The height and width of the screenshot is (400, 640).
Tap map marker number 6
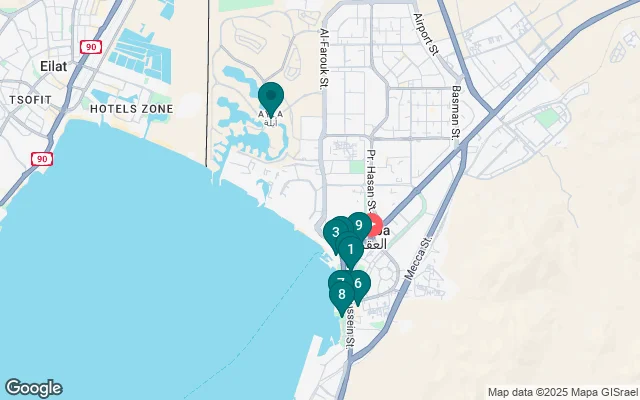pyautogui.click(x=358, y=283)
